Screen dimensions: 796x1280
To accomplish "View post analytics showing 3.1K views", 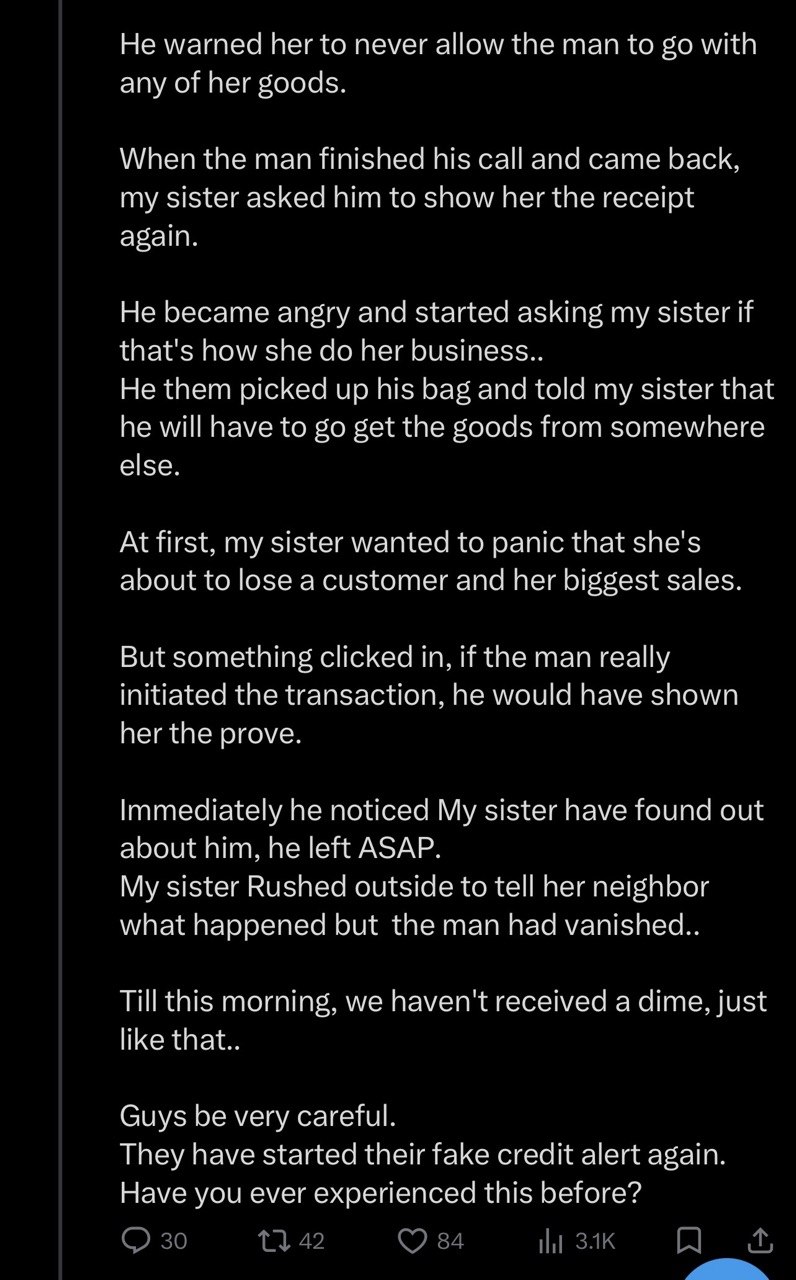I will click(x=552, y=1241).
